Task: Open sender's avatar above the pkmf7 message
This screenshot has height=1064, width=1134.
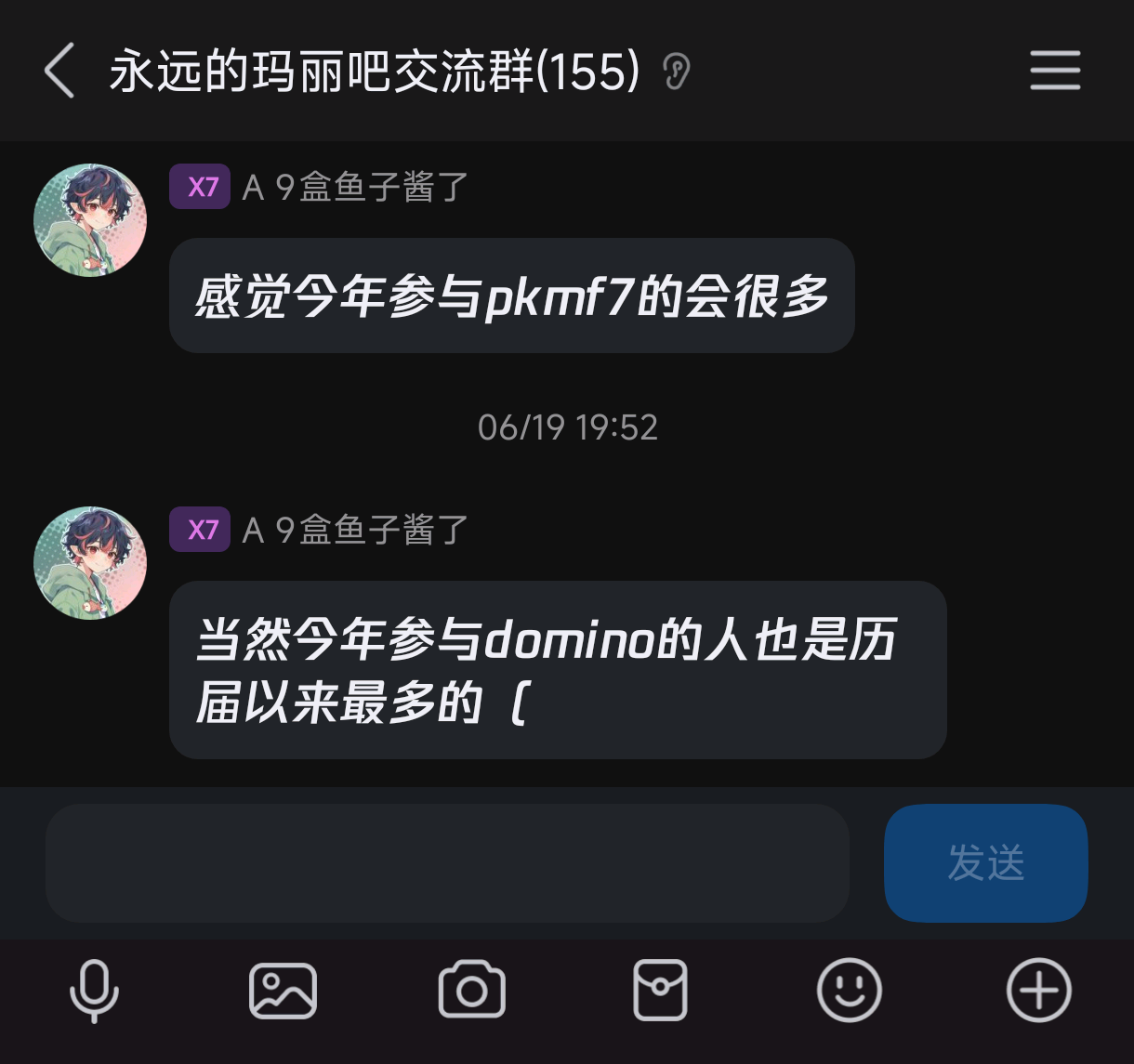Action: [90, 220]
